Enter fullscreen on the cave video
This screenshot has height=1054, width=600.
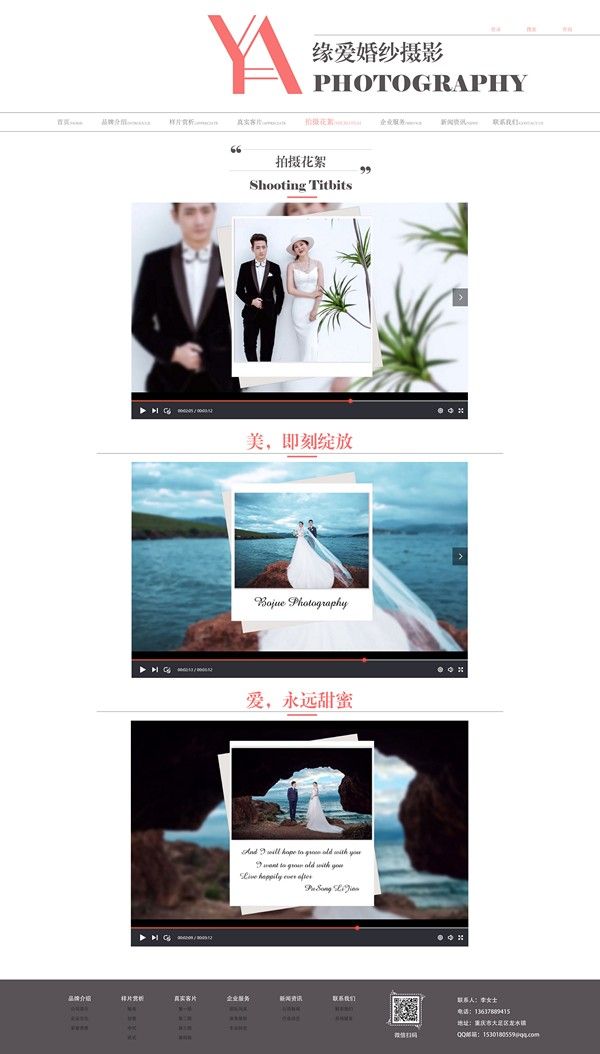[x=461, y=937]
